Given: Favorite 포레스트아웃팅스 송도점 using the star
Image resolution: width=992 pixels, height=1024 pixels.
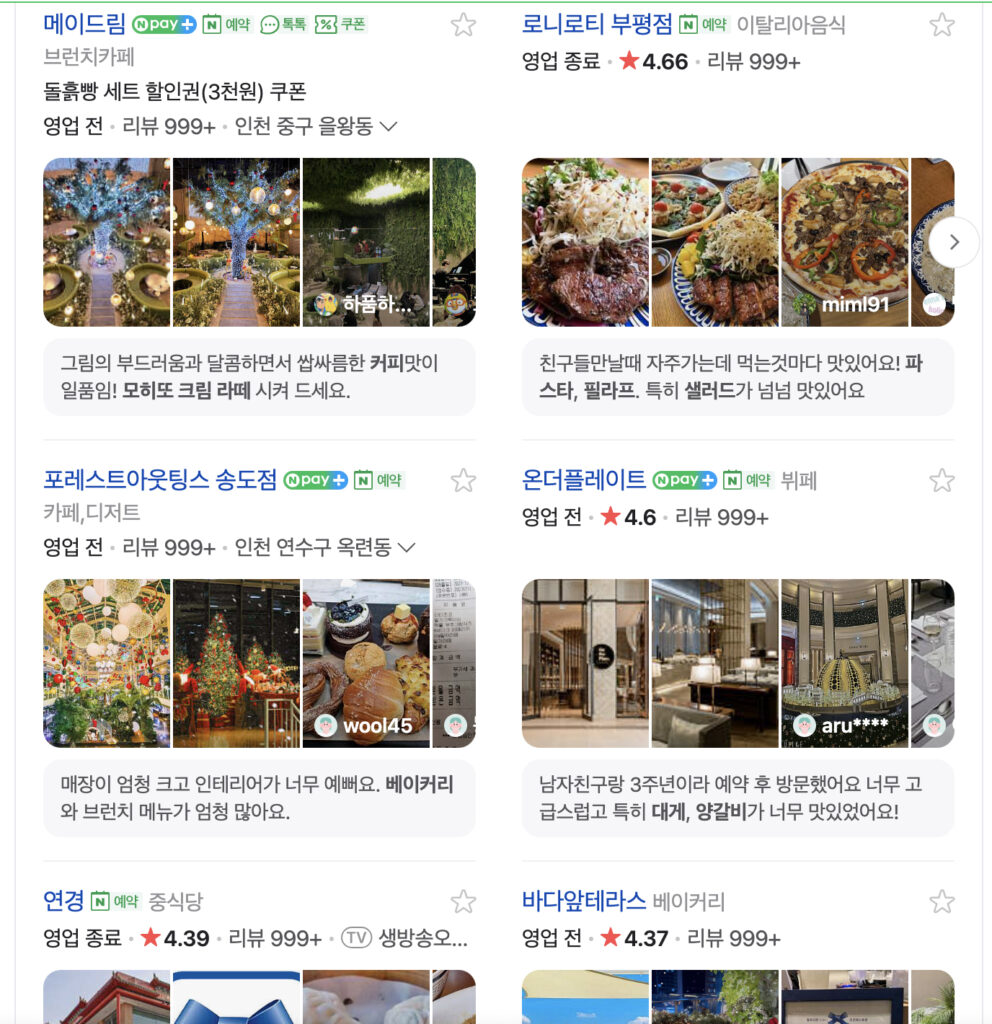Looking at the screenshot, I should pyautogui.click(x=462, y=481).
